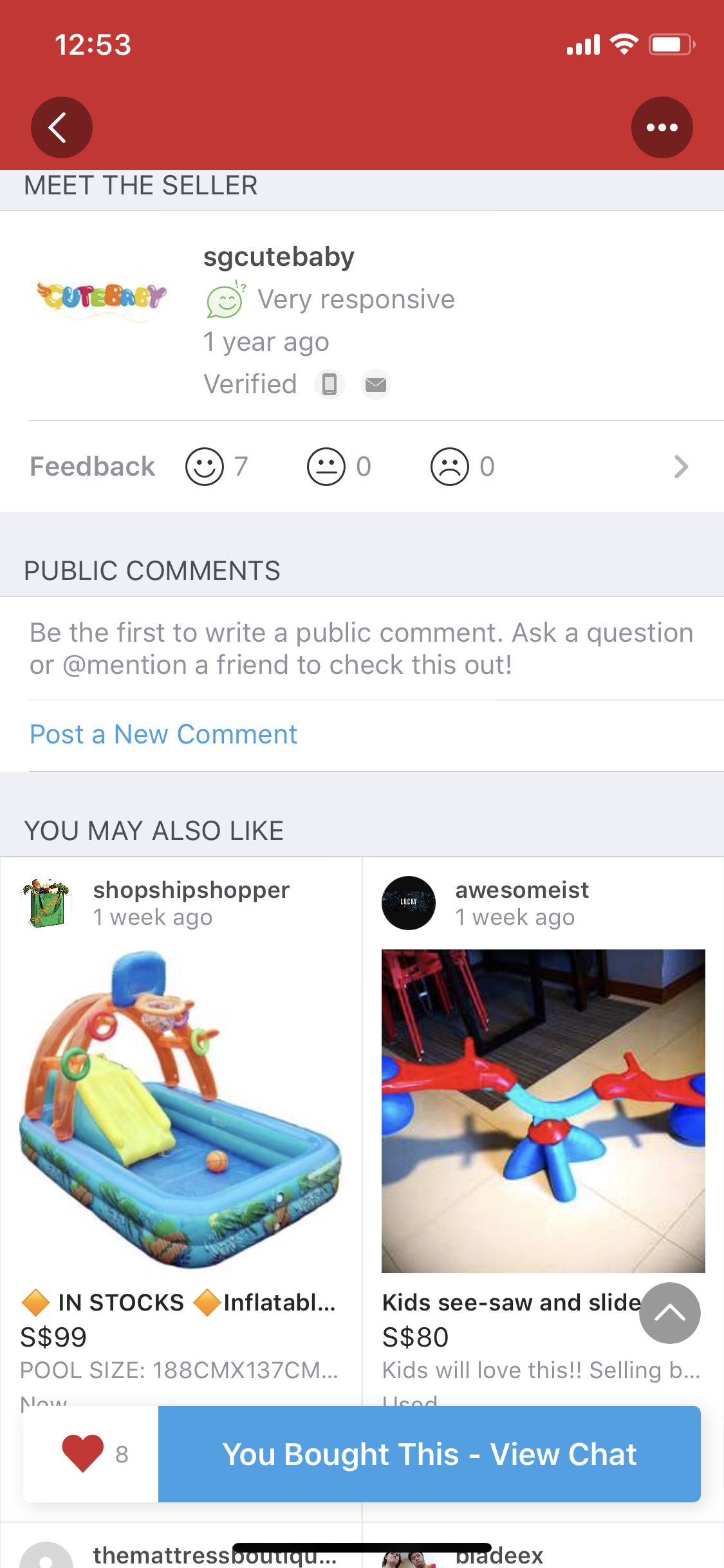
Task: Jump to top with the up-arrow button
Action: 669,1313
